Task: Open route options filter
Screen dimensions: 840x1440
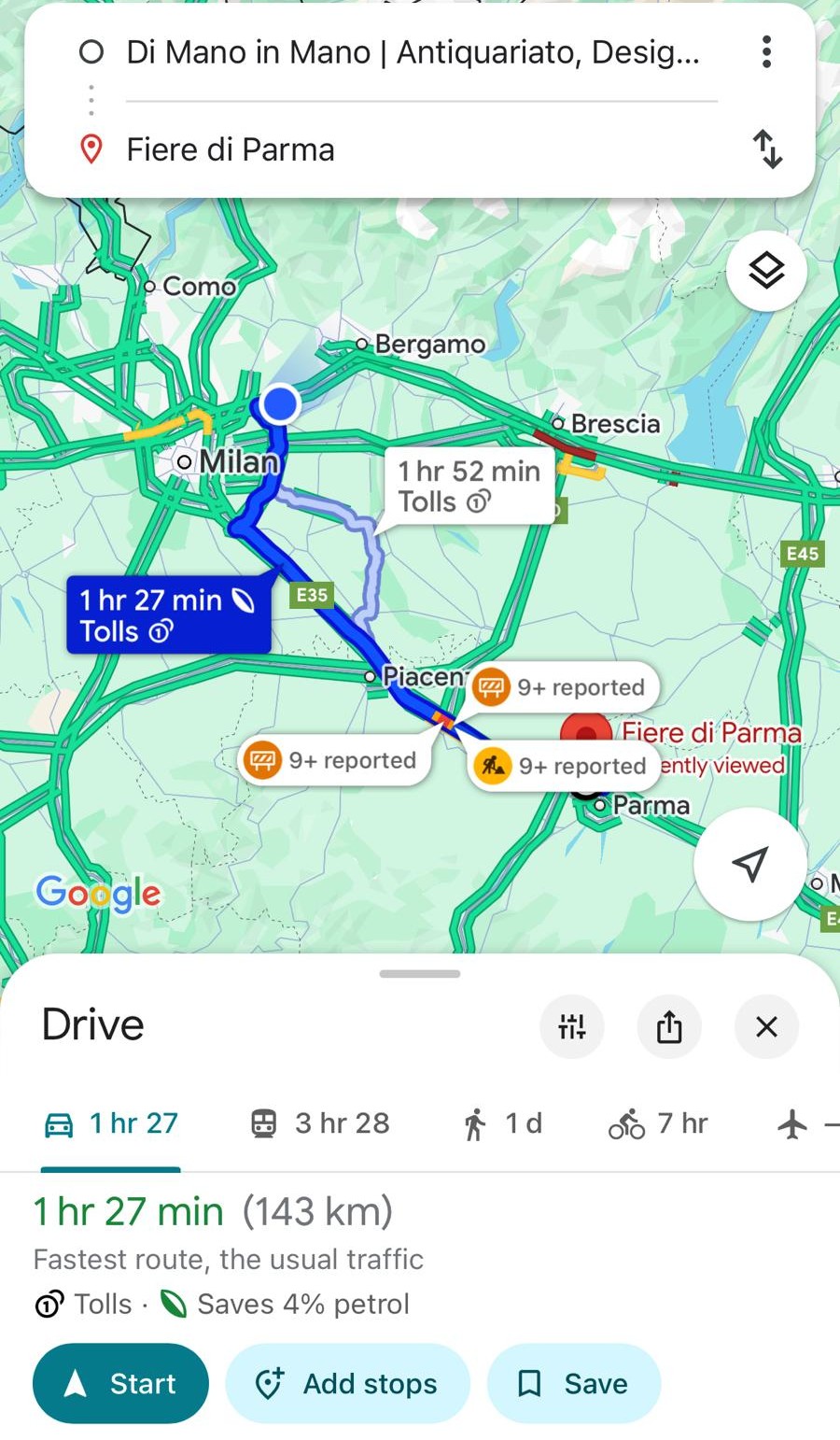Action: [x=572, y=1026]
